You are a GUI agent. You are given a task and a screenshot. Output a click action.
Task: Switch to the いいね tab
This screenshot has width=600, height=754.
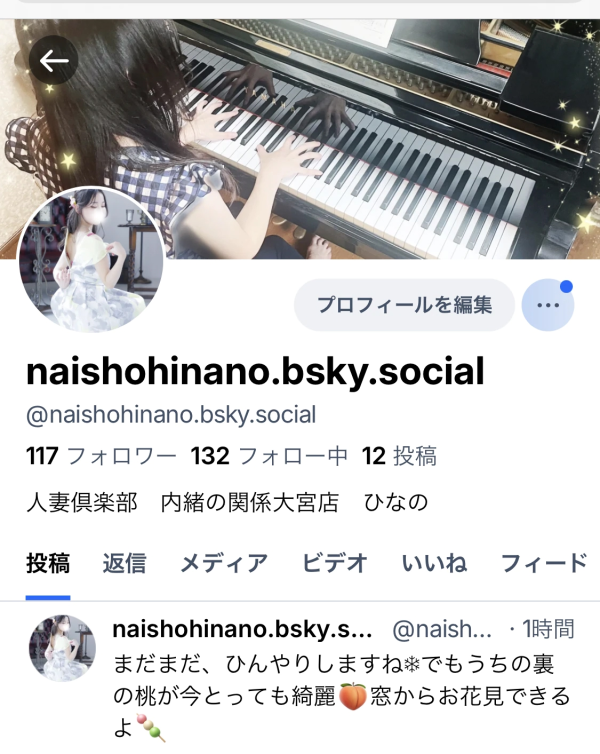pyautogui.click(x=434, y=563)
